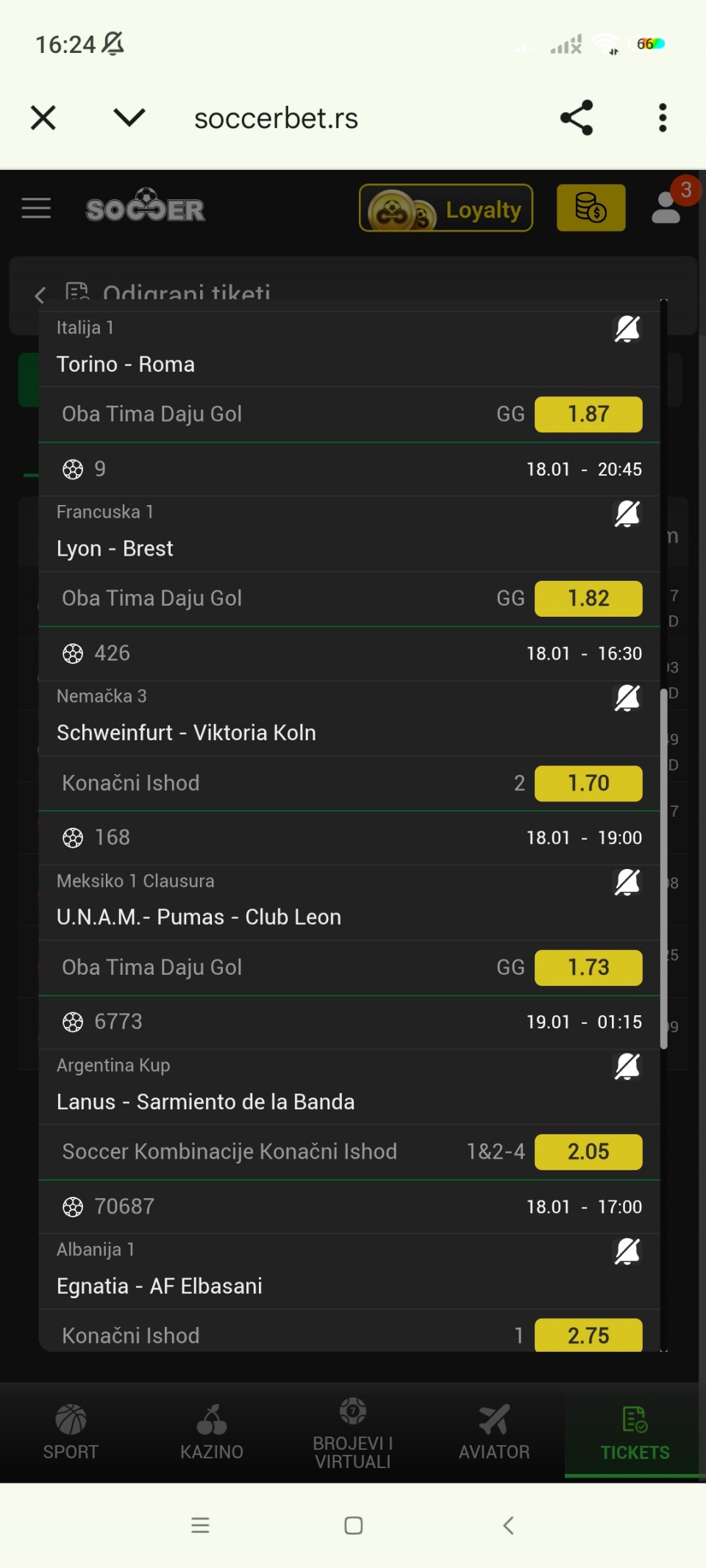Tap the system home button
Viewport: 706px width, 1568px height.
(353, 1525)
